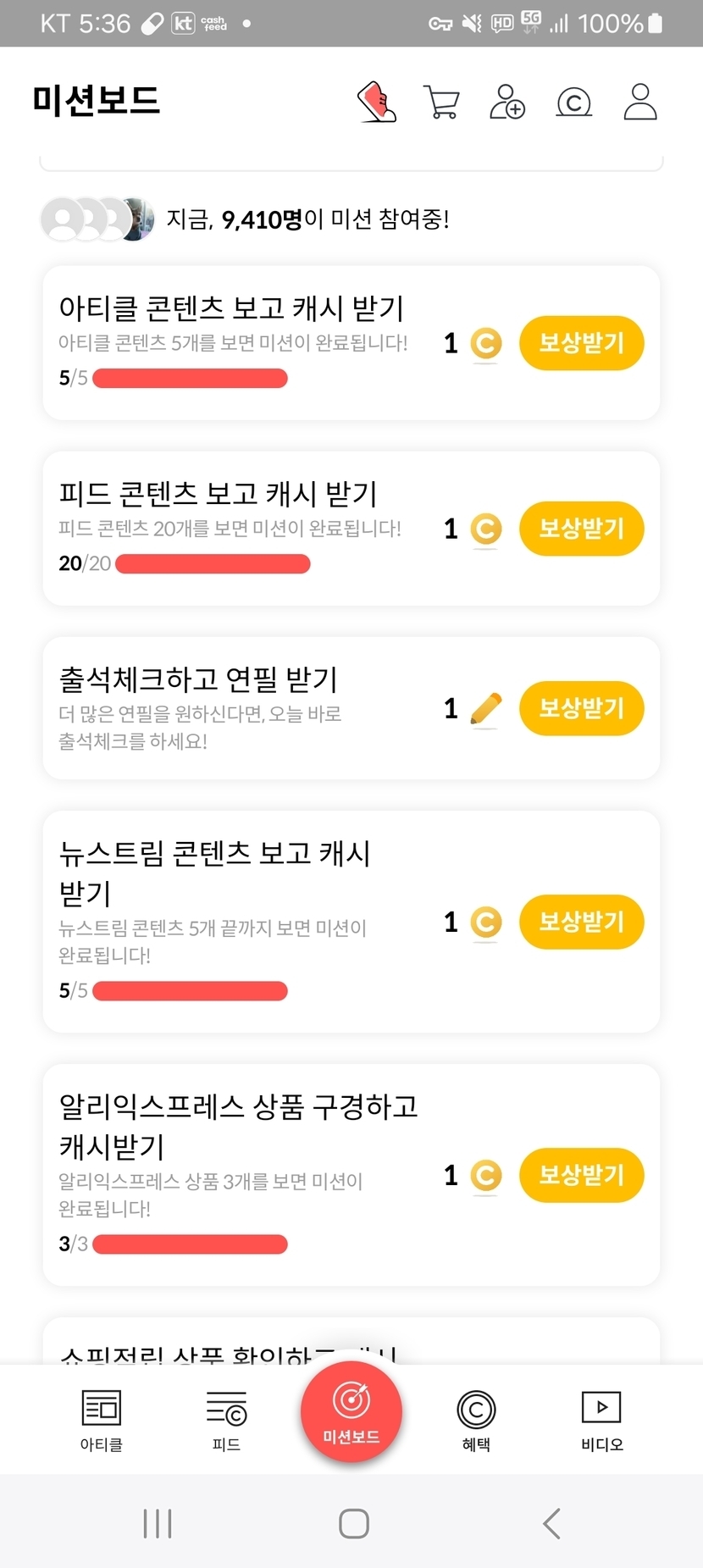The width and height of the screenshot is (703, 1568).
Task: Open my profile page
Action: (x=640, y=102)
